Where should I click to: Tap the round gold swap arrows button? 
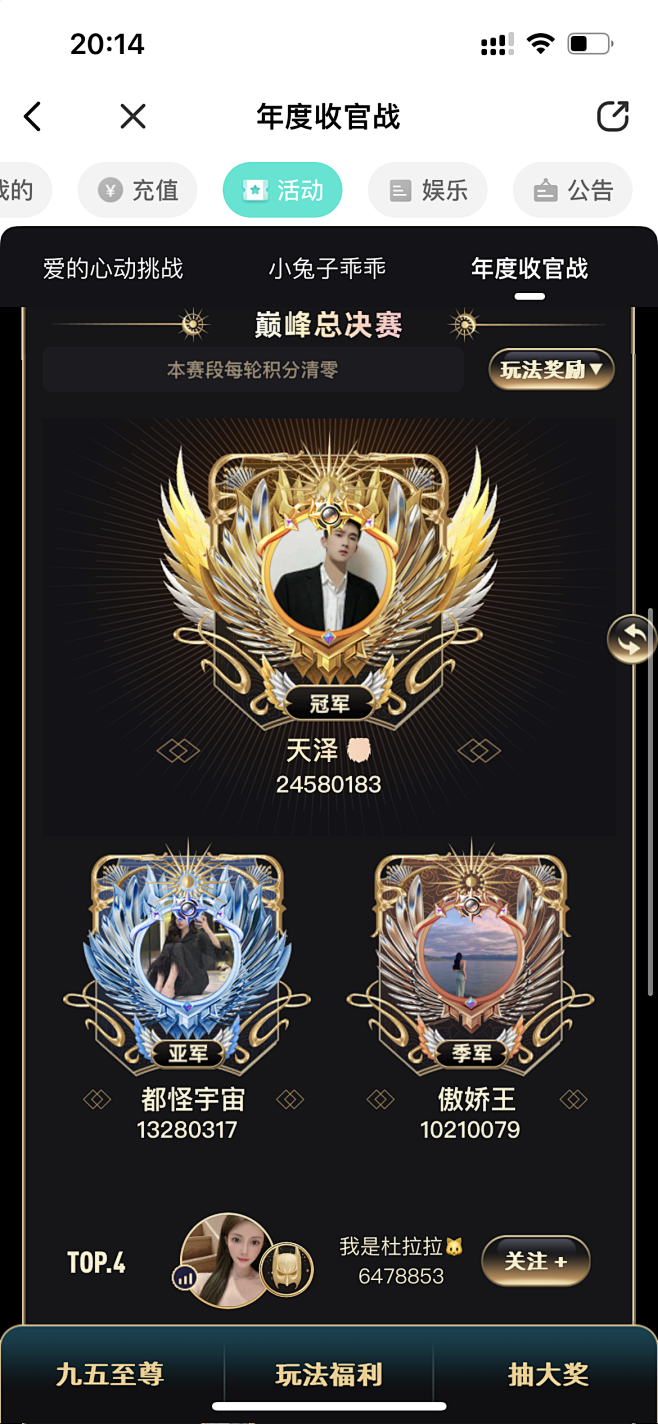(632, 639)
